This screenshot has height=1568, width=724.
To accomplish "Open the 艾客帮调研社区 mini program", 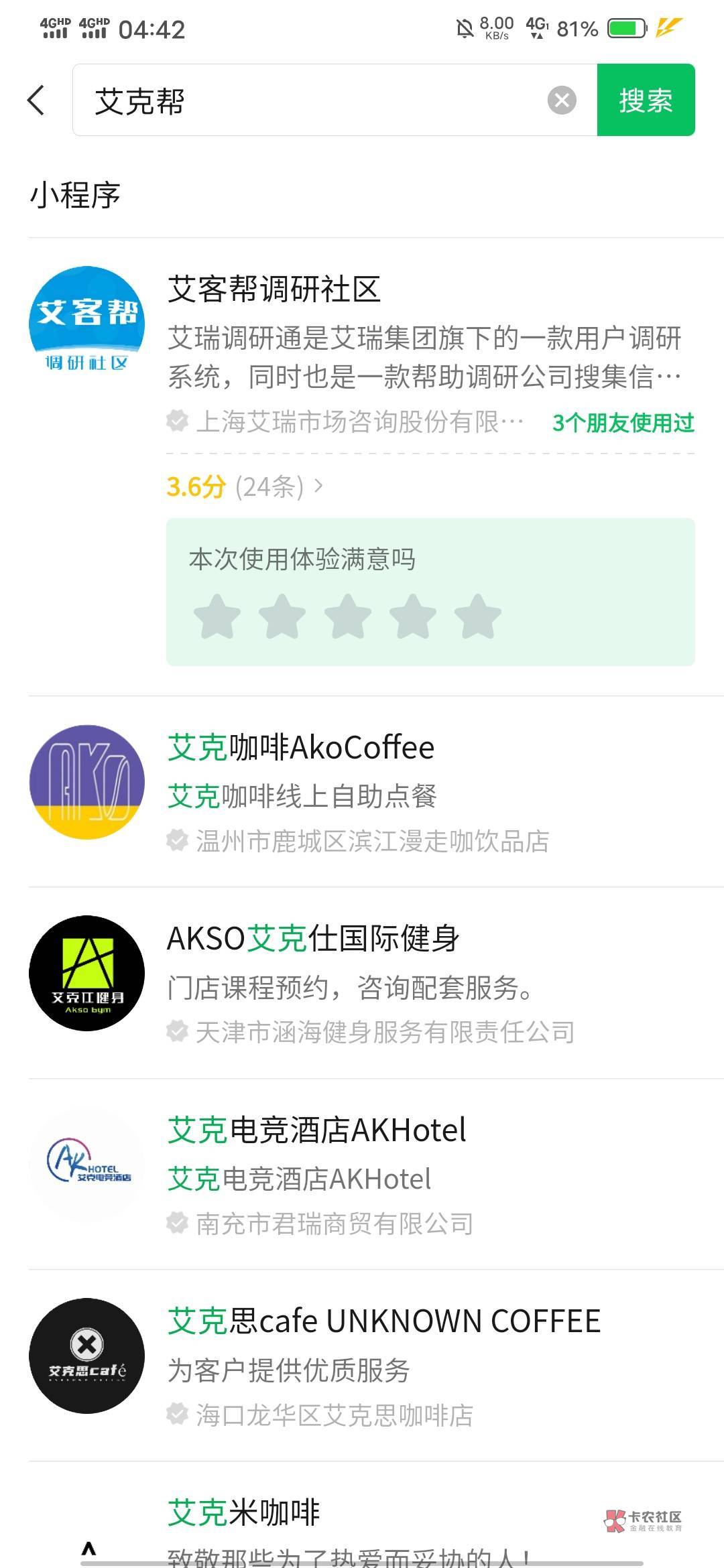I will (x=362, y=353).
